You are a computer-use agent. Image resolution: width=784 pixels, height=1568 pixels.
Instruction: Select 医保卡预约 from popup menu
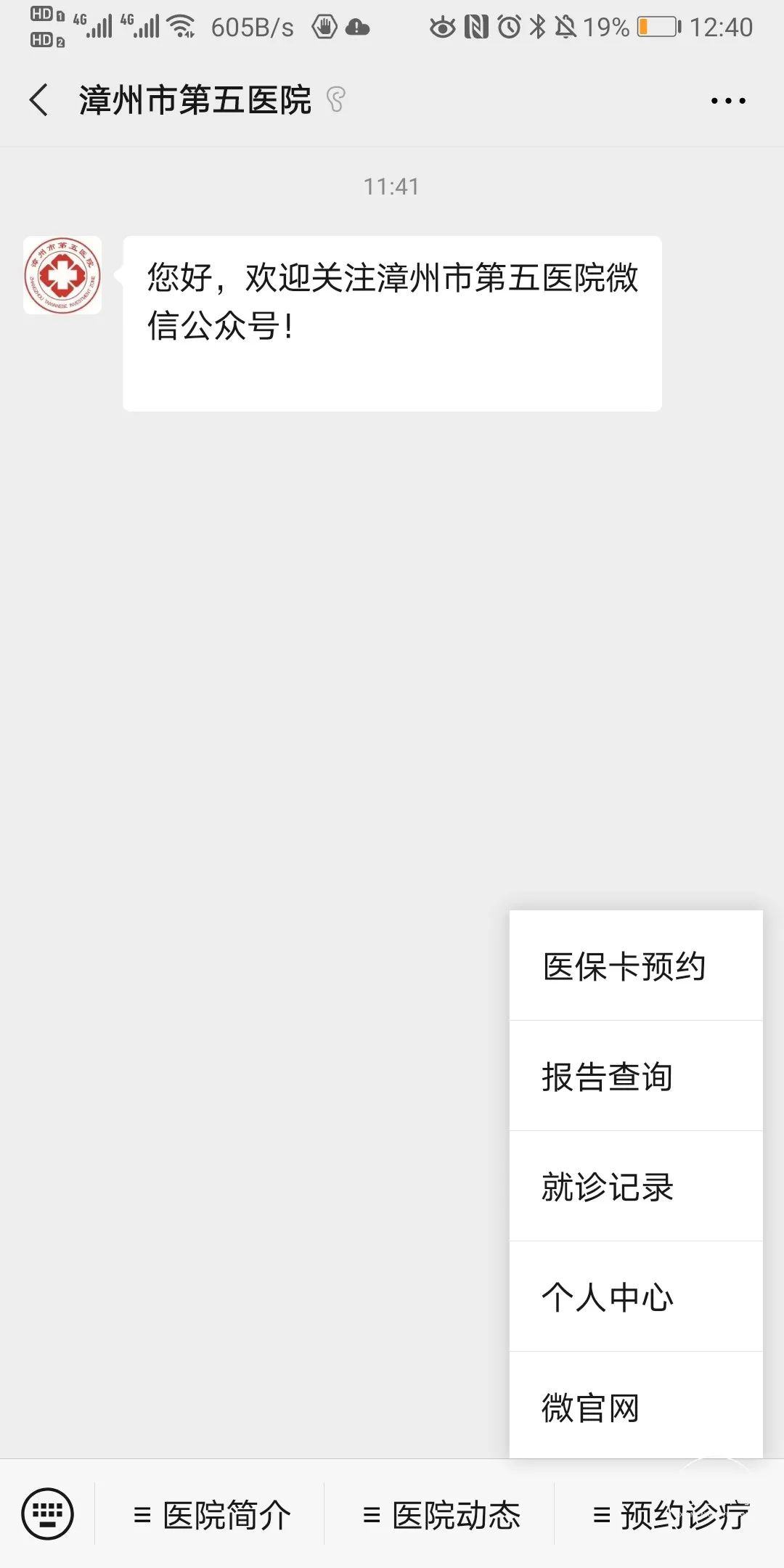click(x=635, y=966)
